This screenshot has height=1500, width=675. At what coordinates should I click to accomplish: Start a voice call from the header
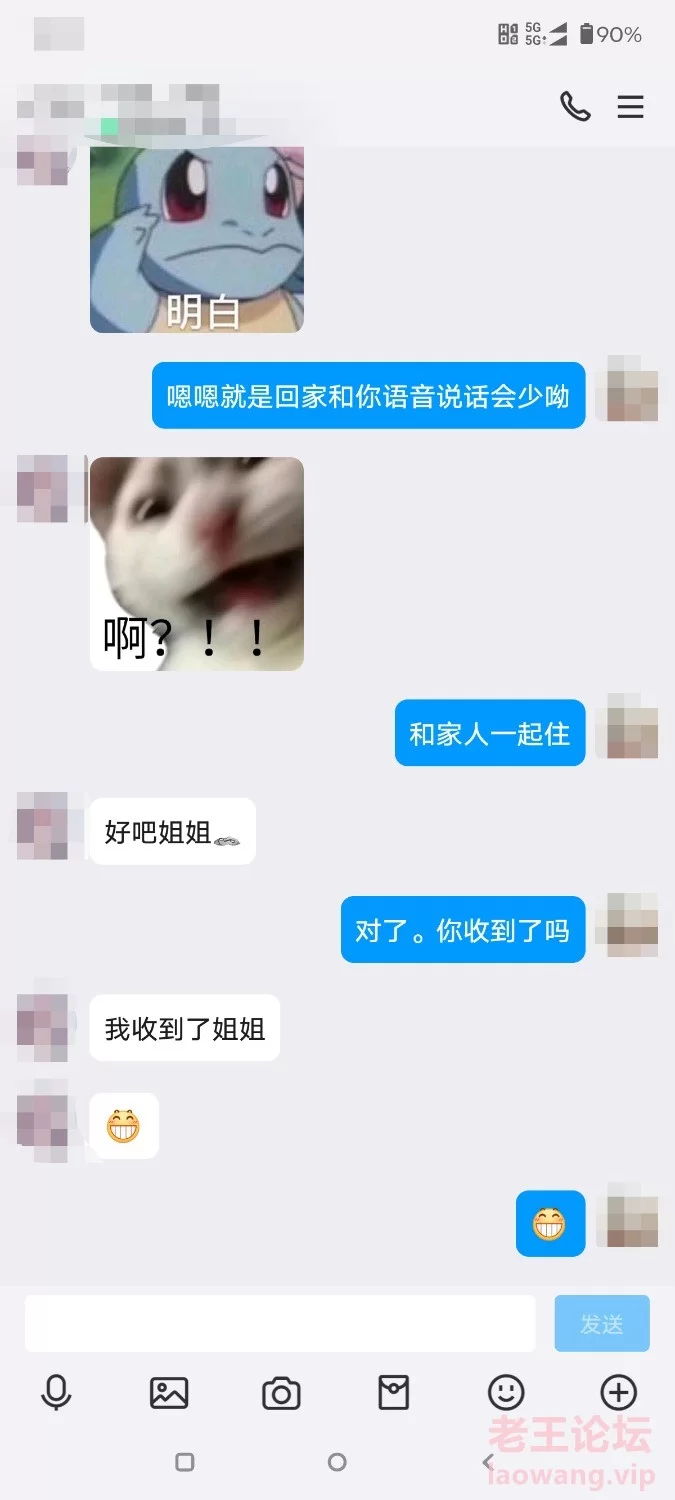pos(575,106)
